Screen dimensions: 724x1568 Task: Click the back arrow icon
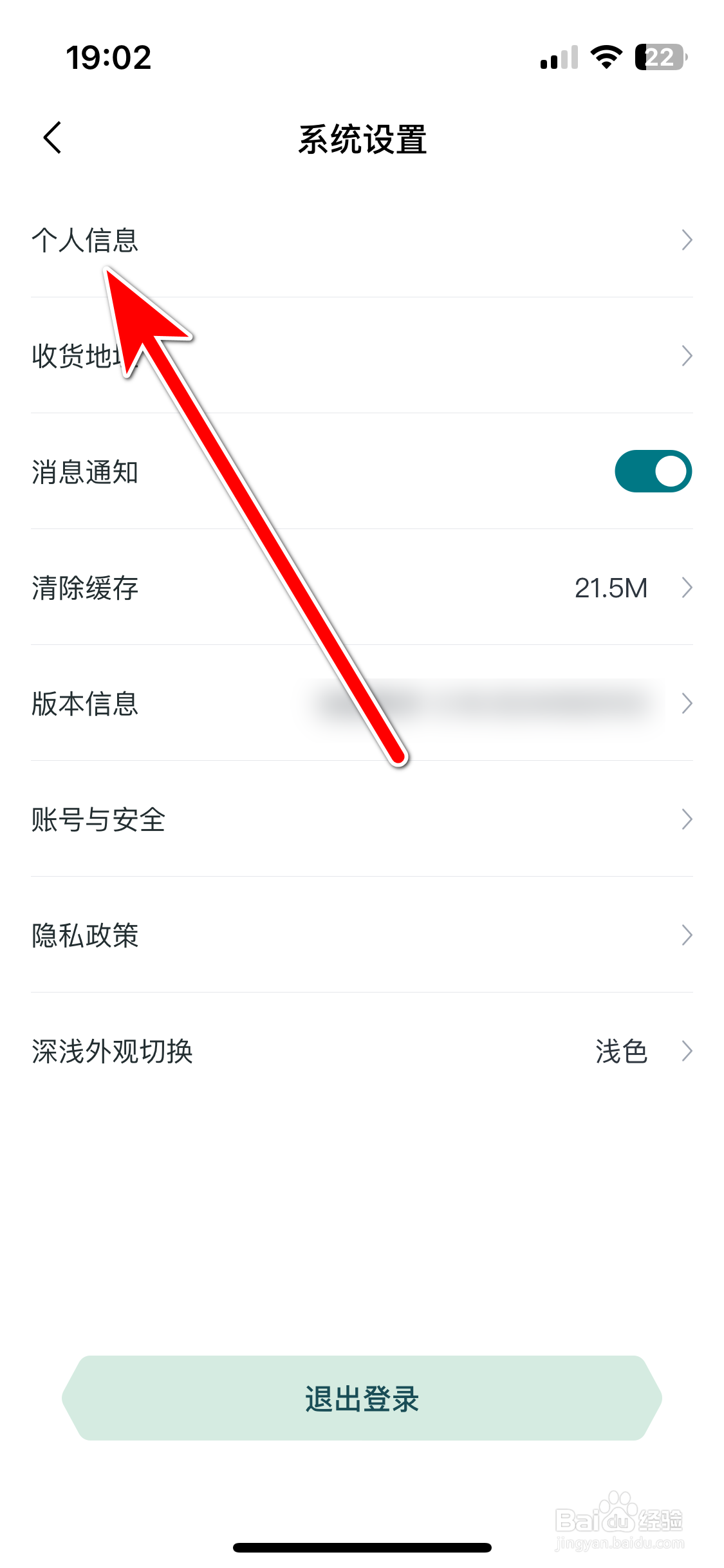(51, 137)
